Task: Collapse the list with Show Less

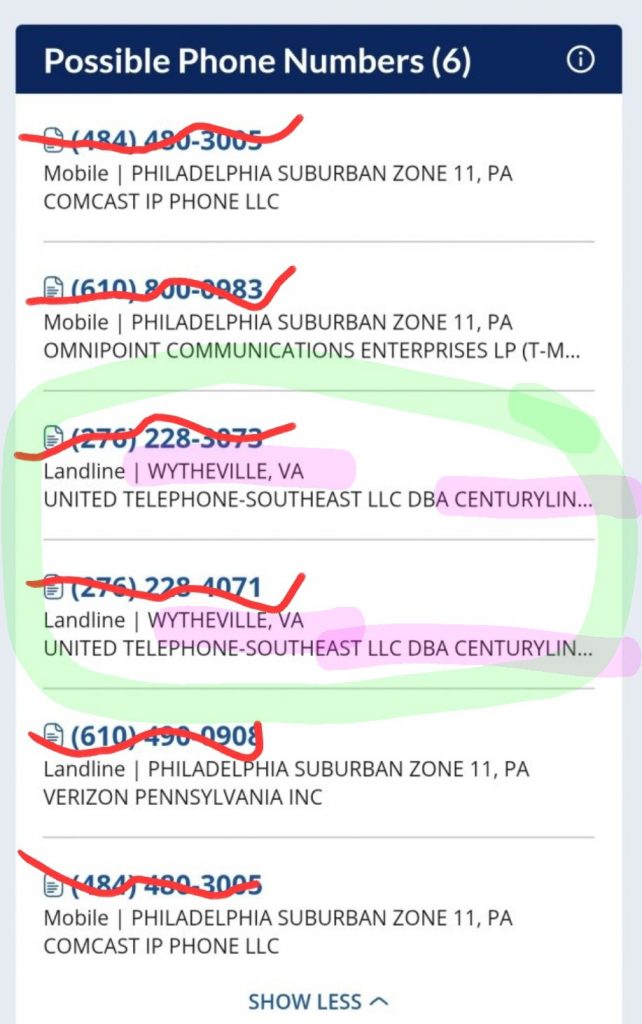Action: pos(317,1000)
